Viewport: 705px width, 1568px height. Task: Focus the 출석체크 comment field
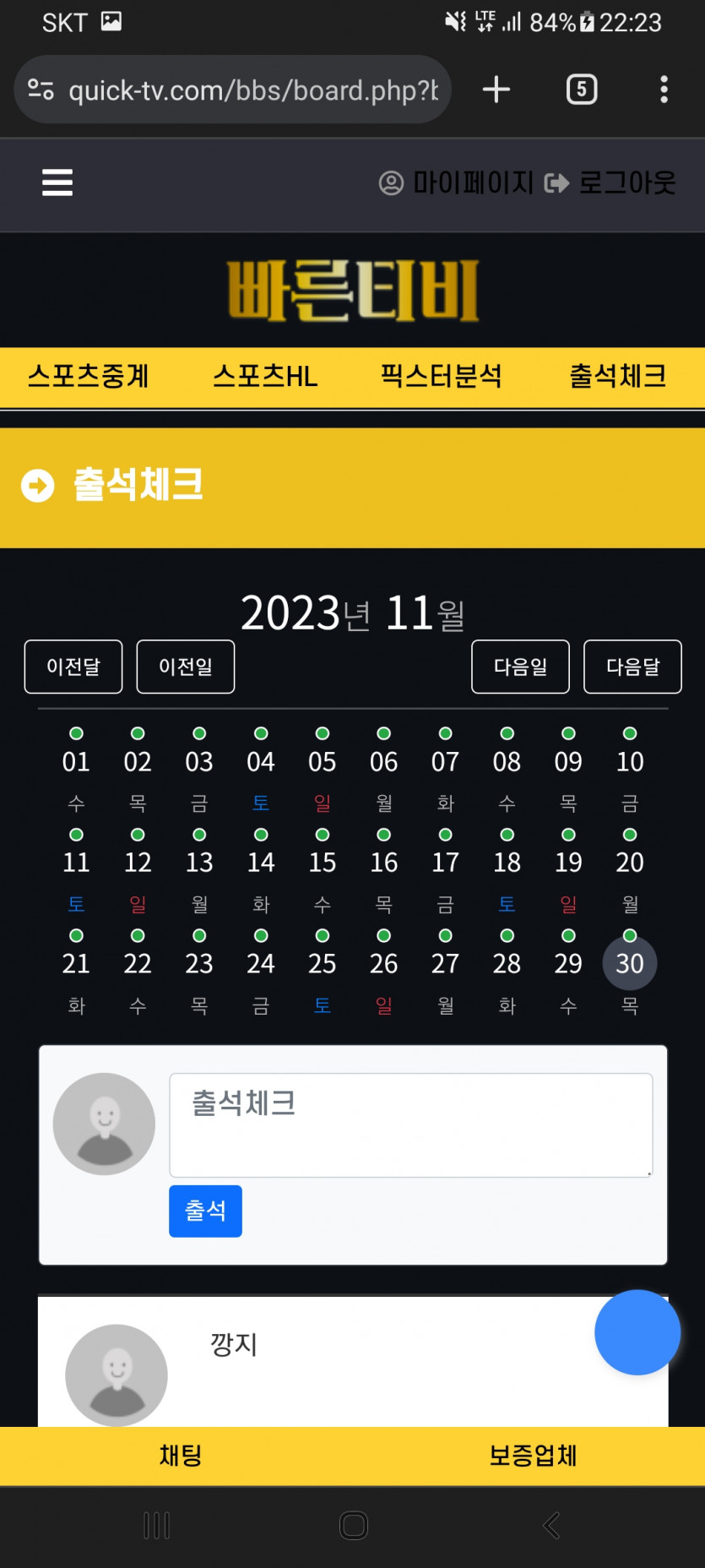click(411, 1125)
